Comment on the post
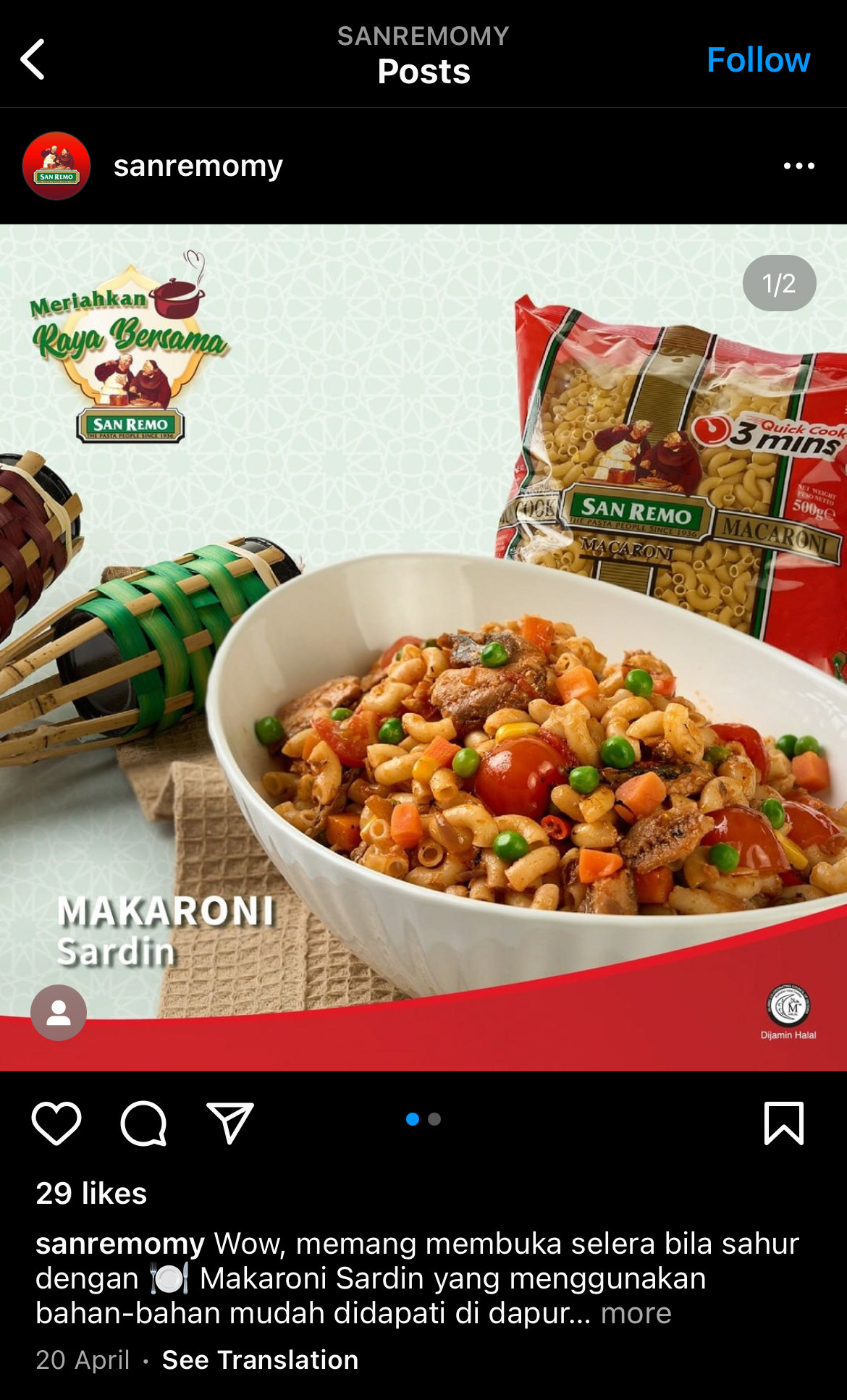This screenshot has width=847, height=1400. [x=143, y=1123]
